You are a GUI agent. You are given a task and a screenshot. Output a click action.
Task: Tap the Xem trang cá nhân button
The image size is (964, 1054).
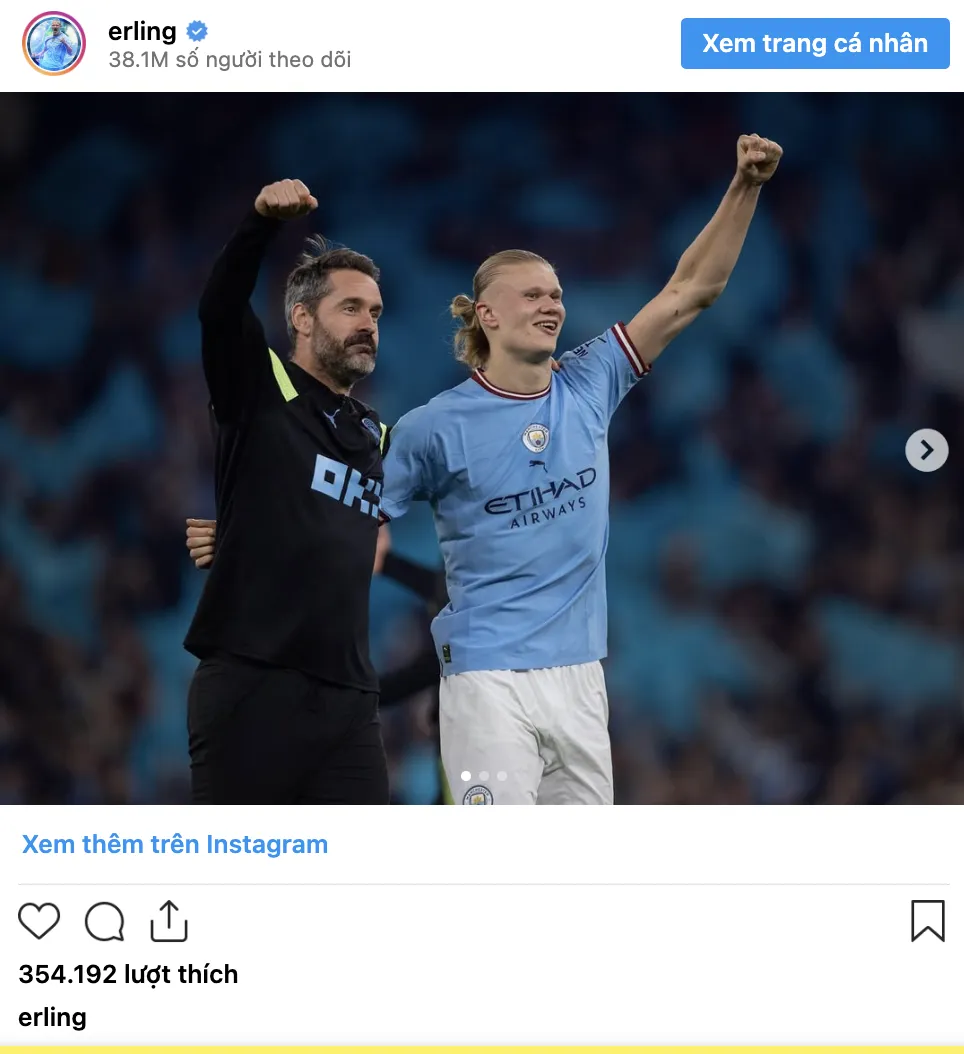point(814,44)
